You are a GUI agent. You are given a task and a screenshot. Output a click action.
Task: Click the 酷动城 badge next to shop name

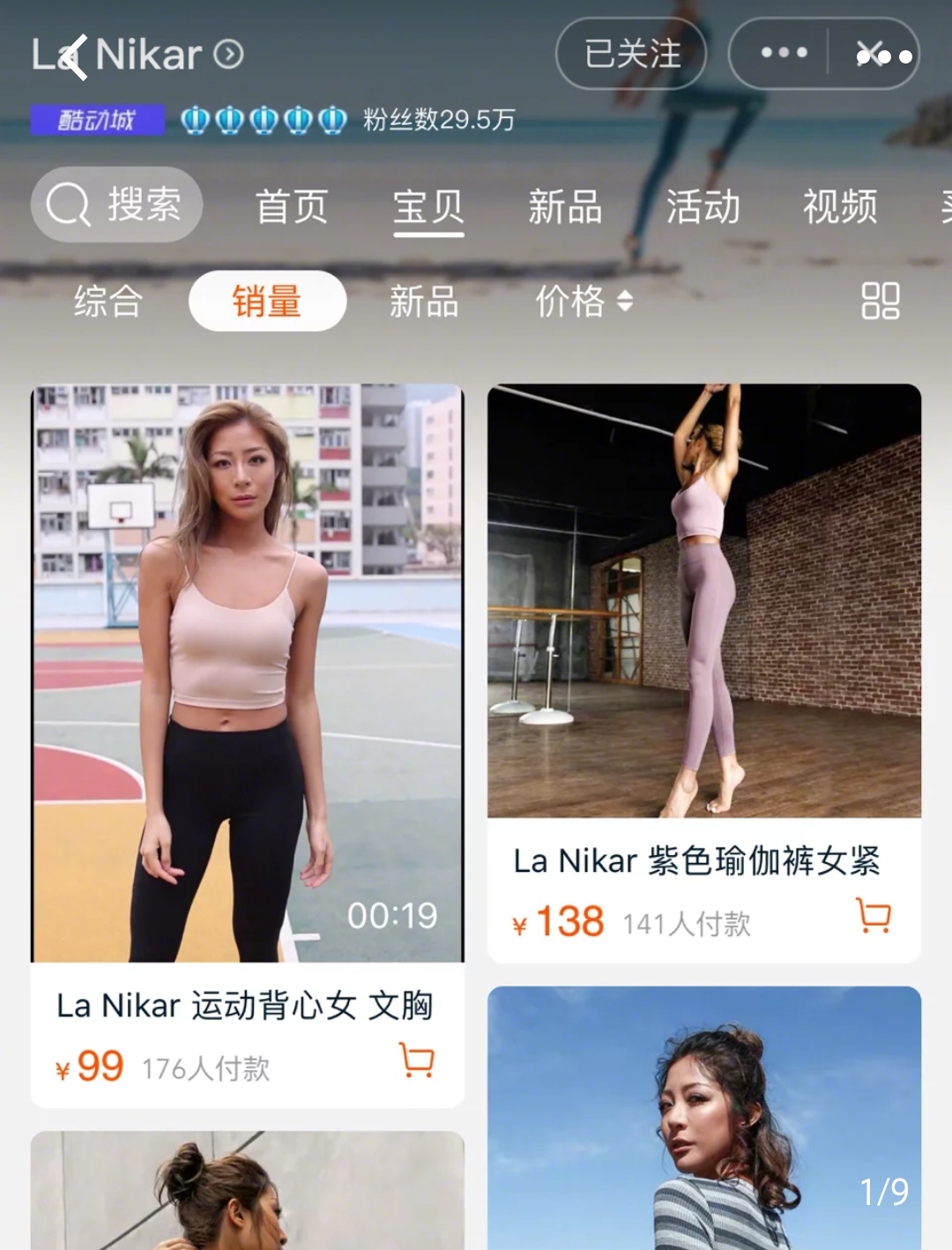(x=98, y=120)
